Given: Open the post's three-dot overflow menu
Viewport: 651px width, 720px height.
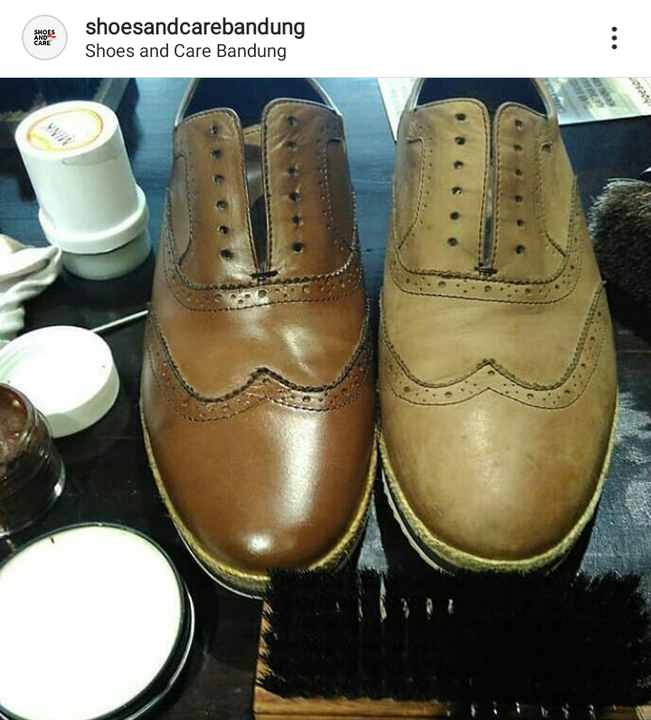Looking at the screenshot, I should point(613,38).
